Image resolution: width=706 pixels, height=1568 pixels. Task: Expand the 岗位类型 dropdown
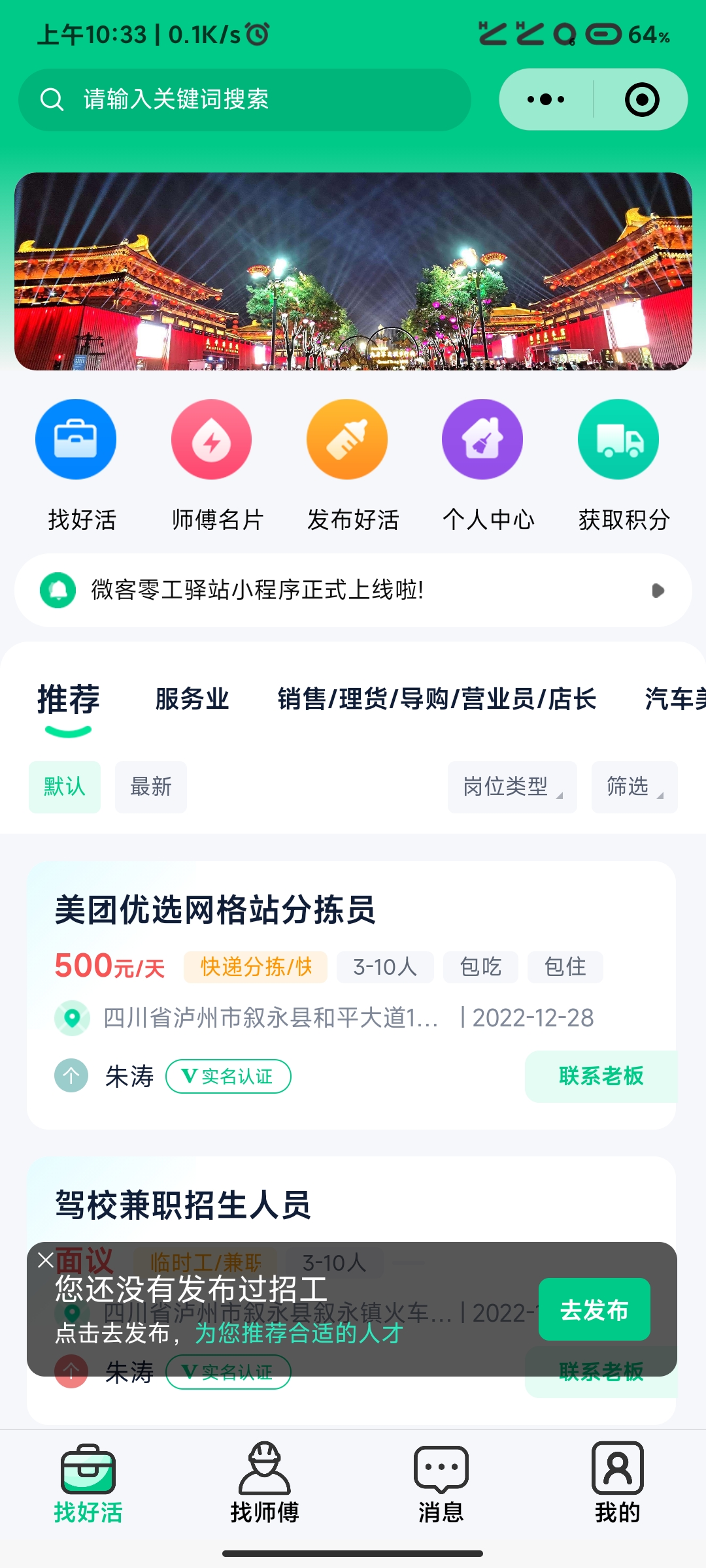[x=512, y=787]
